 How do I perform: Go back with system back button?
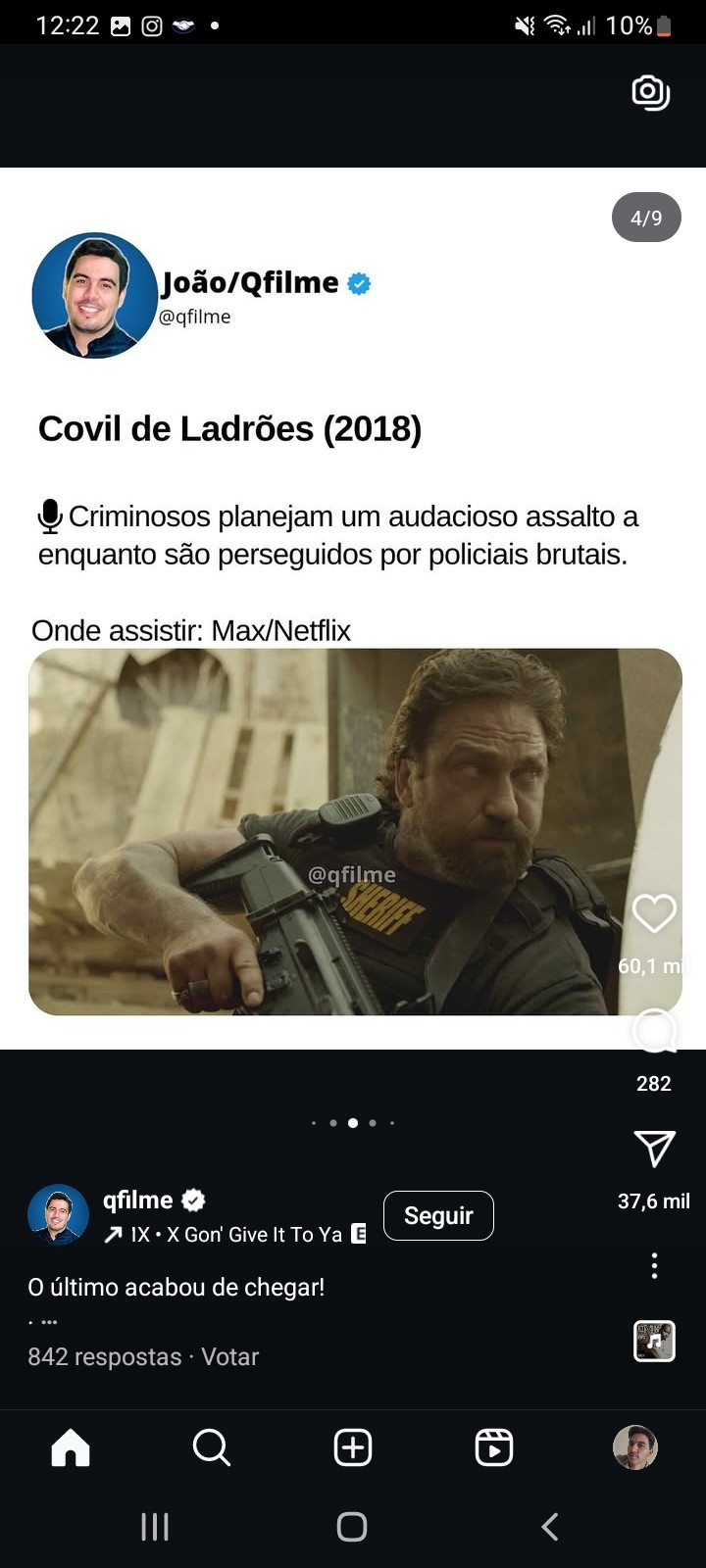550,1526
